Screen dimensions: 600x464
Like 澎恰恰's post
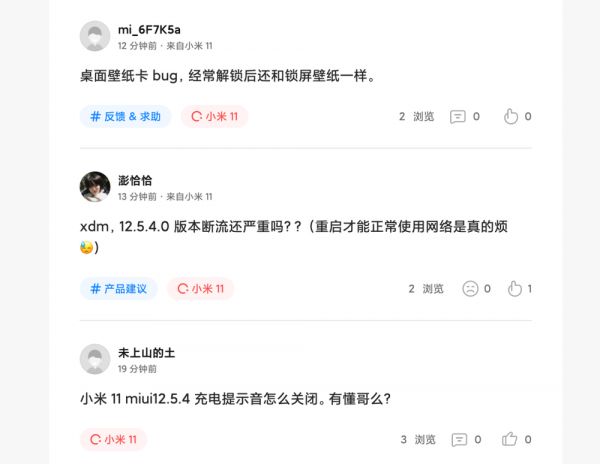pyautogui.click(x=515, y=289)
